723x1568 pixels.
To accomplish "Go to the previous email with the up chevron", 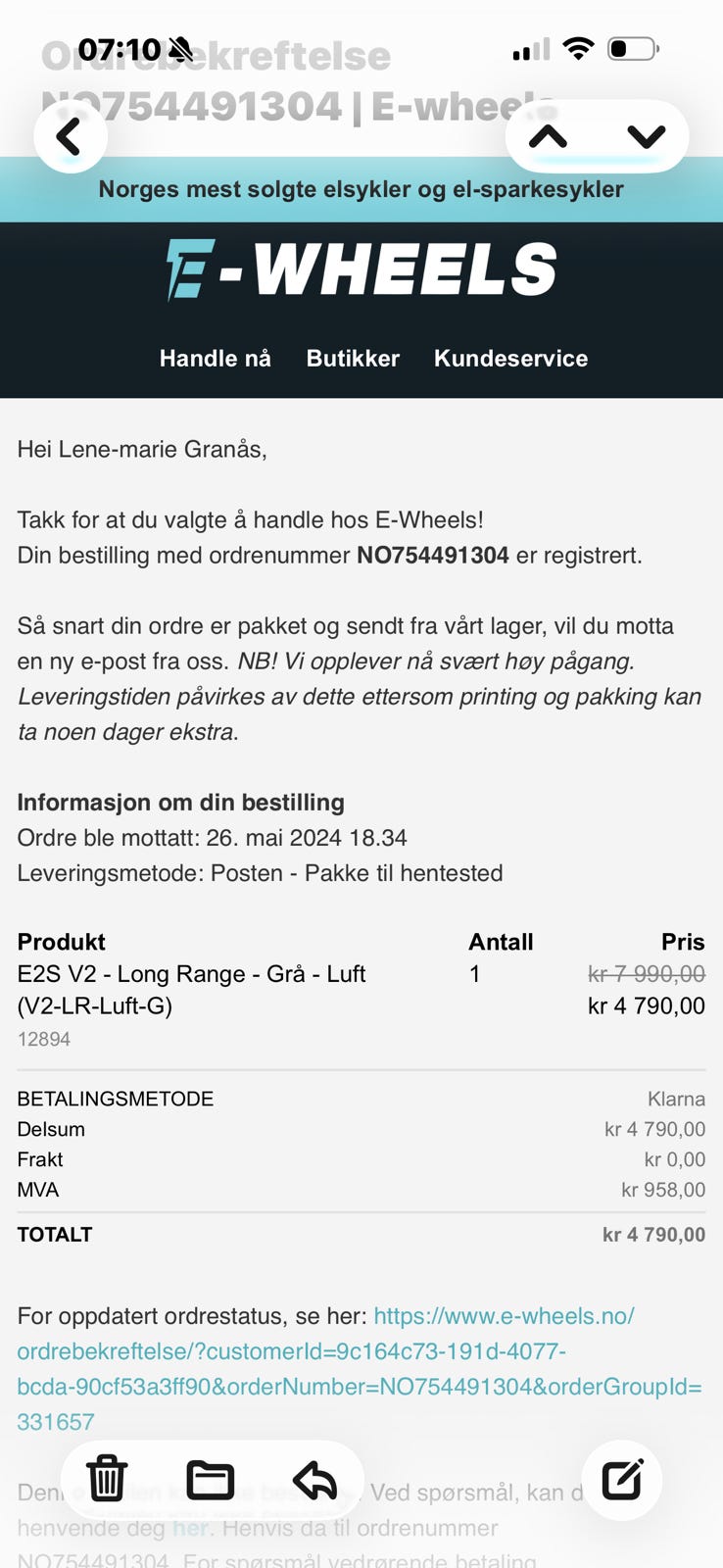I will [x=550, y=136].
